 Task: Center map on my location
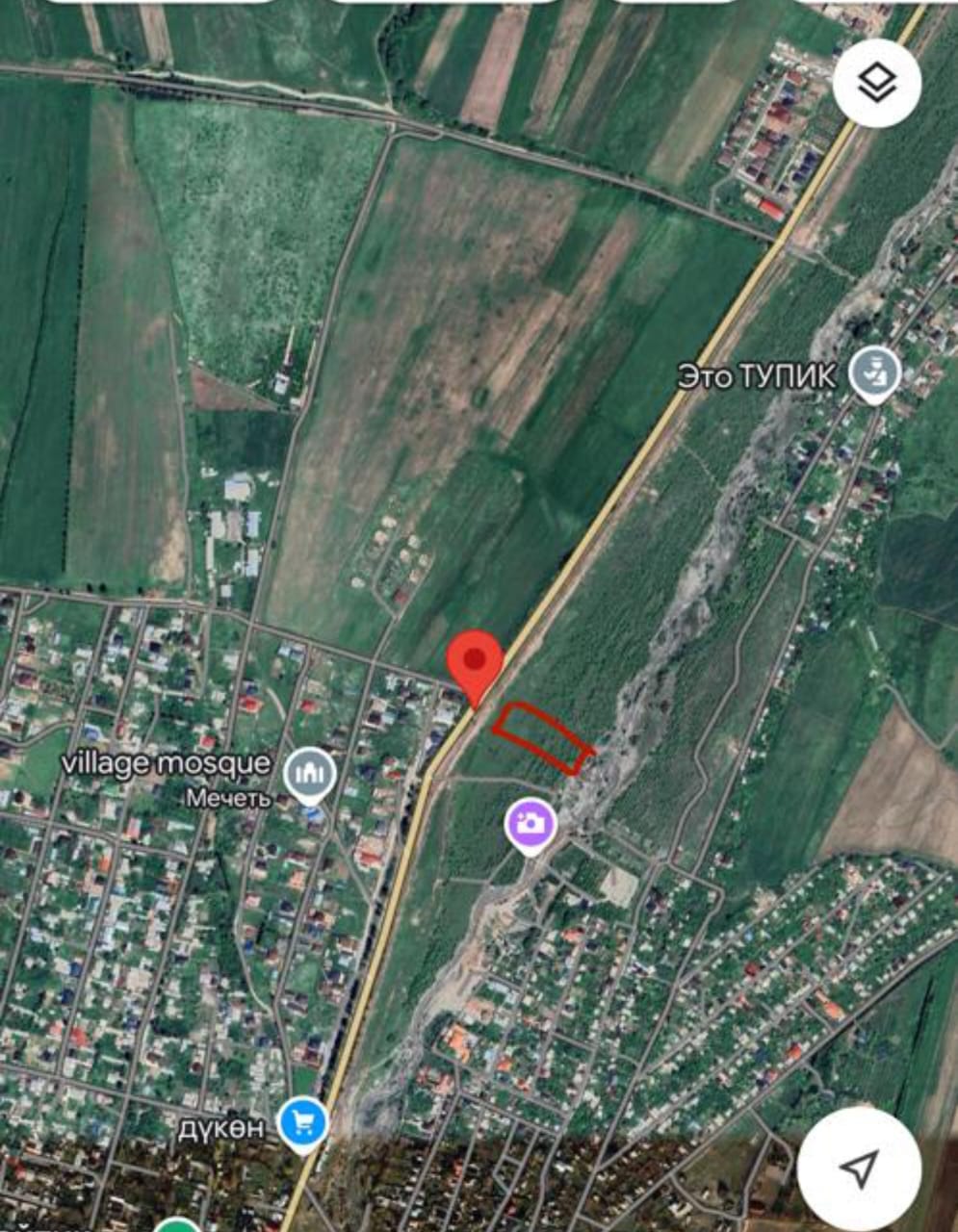tap(859, 1168)
